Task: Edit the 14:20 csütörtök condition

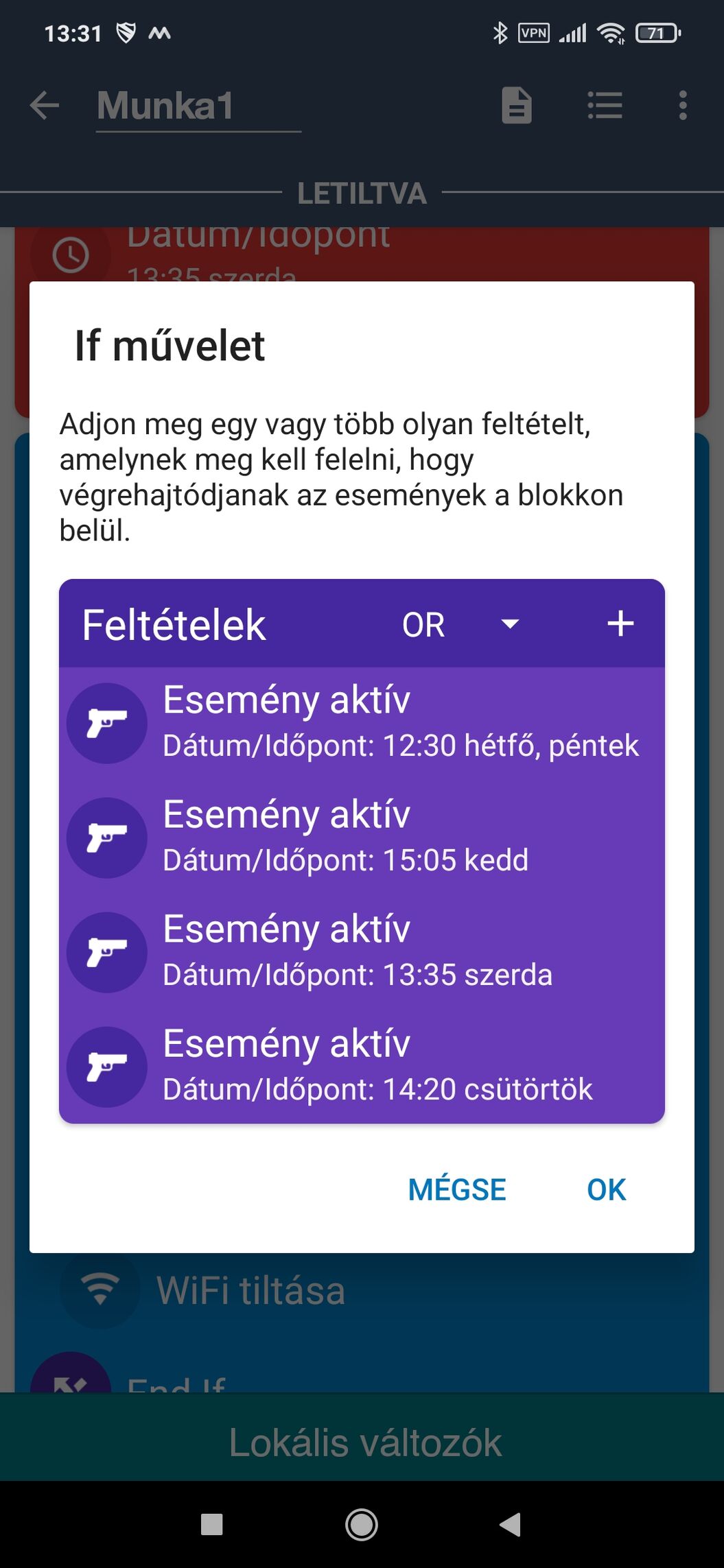Action: [x=362, y=1067]
